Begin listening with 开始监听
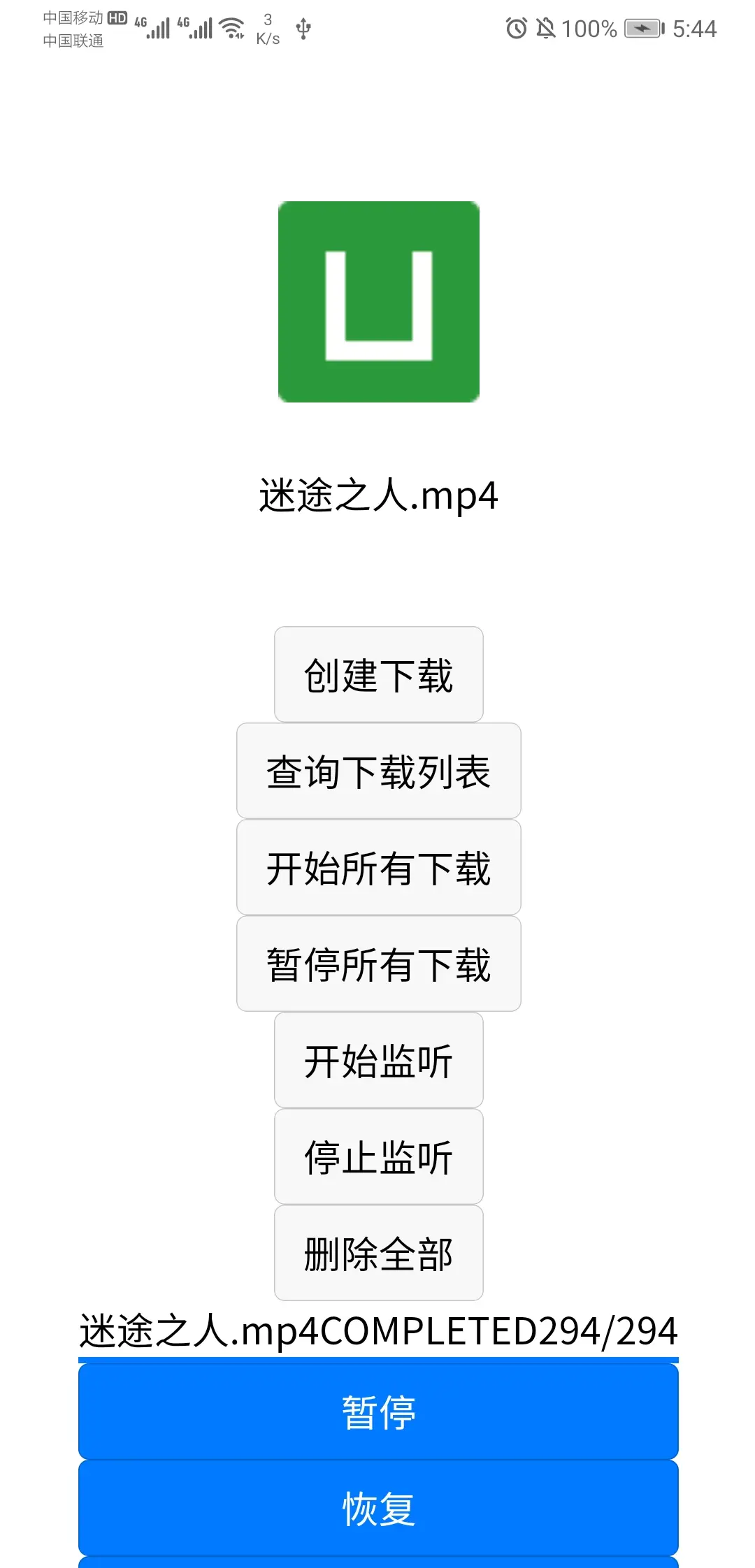Image resolution: width=755 pixels, height=1568 pixels. (x=378, y=1061)
